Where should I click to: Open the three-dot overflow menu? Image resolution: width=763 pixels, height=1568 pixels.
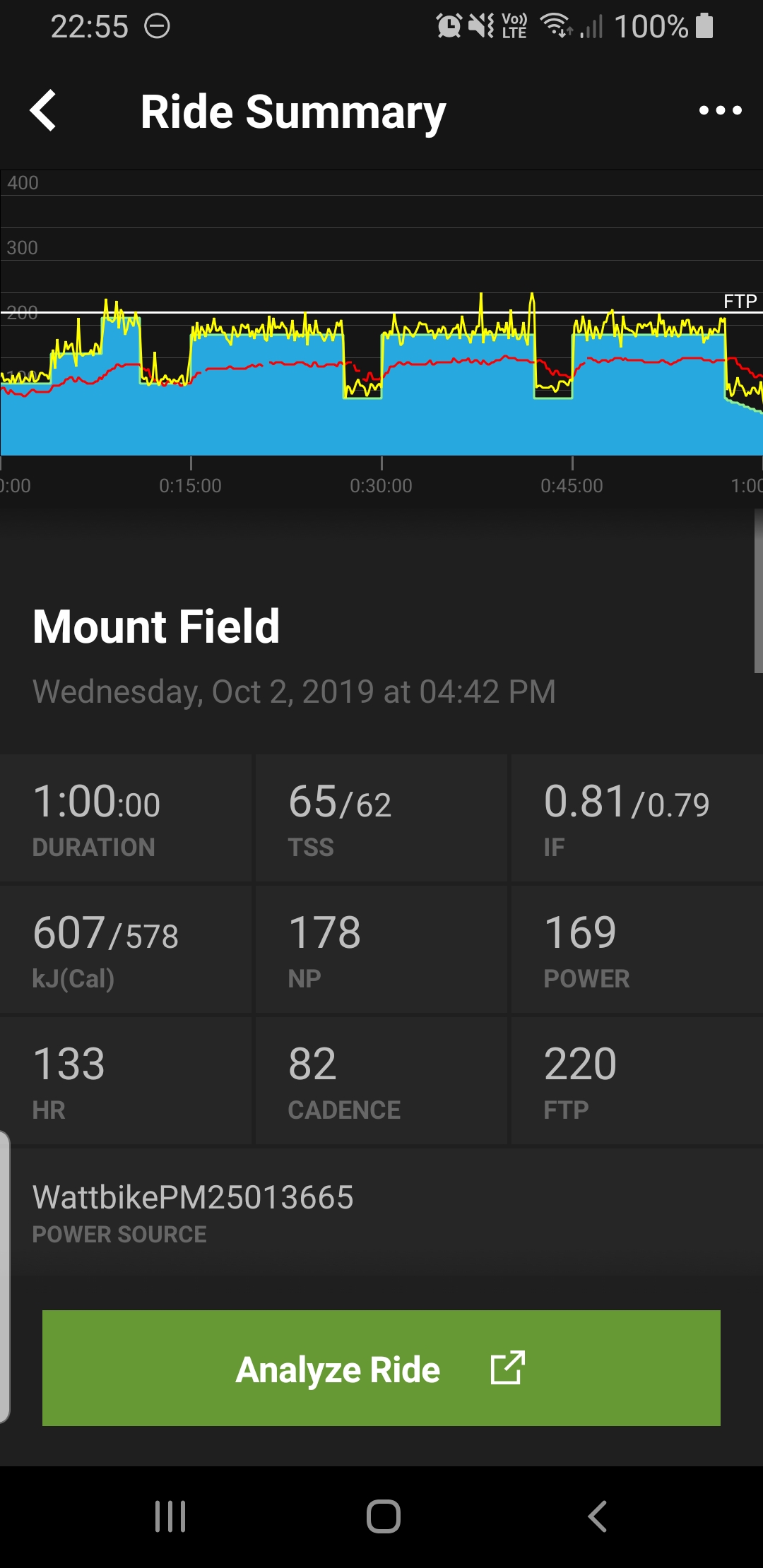tap(720, 110)
